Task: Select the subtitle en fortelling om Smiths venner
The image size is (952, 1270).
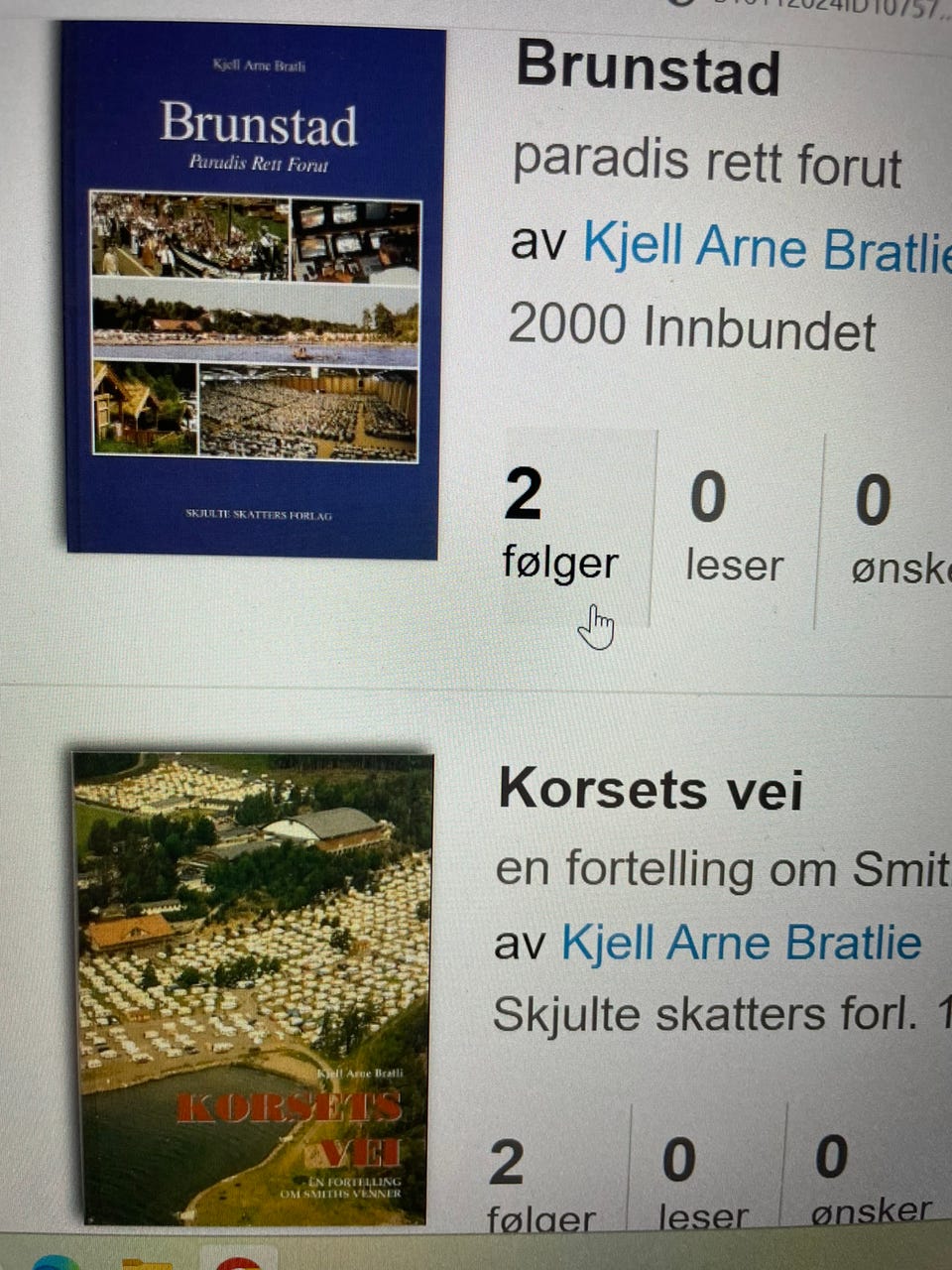Action: point(714,868)
